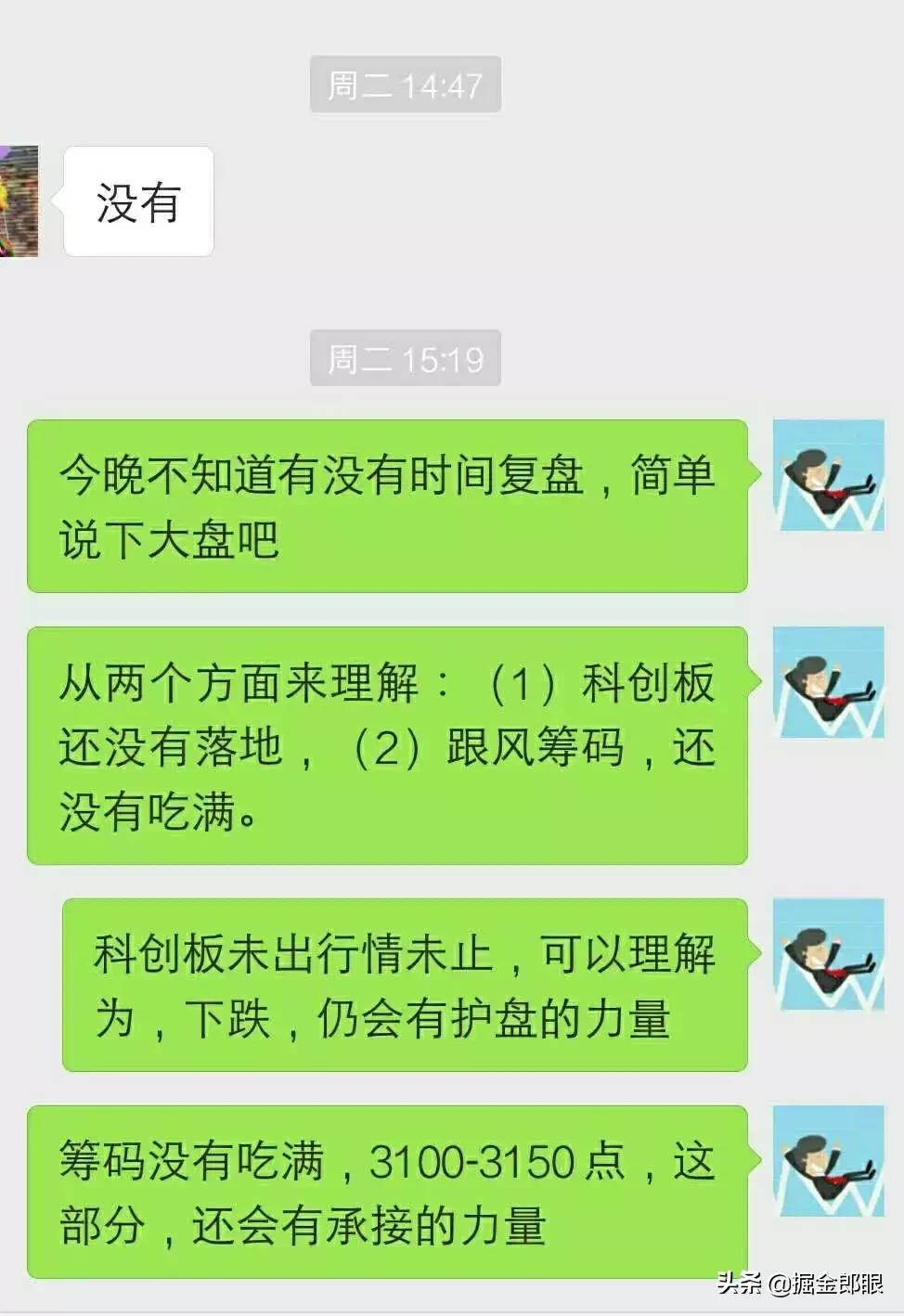Click the '周二 15:19' timestamp label
Viewport: 904px width, 1316px height.
(405, 359)
